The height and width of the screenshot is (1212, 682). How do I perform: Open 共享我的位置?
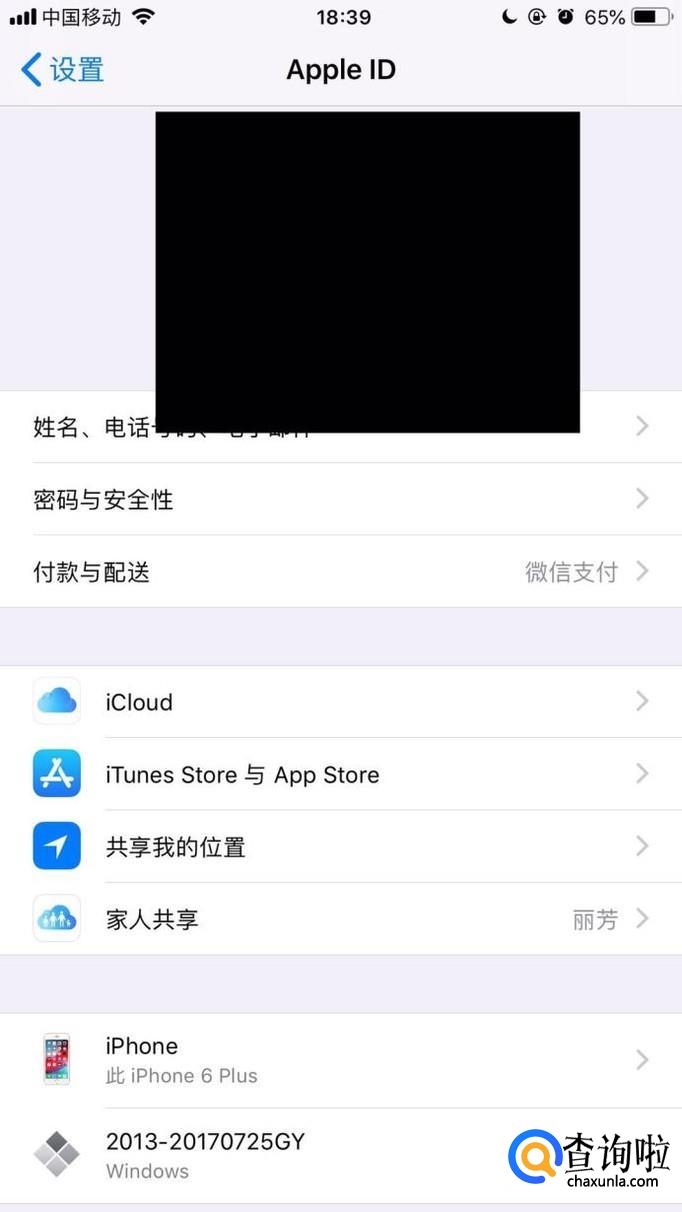coord(340,847)
